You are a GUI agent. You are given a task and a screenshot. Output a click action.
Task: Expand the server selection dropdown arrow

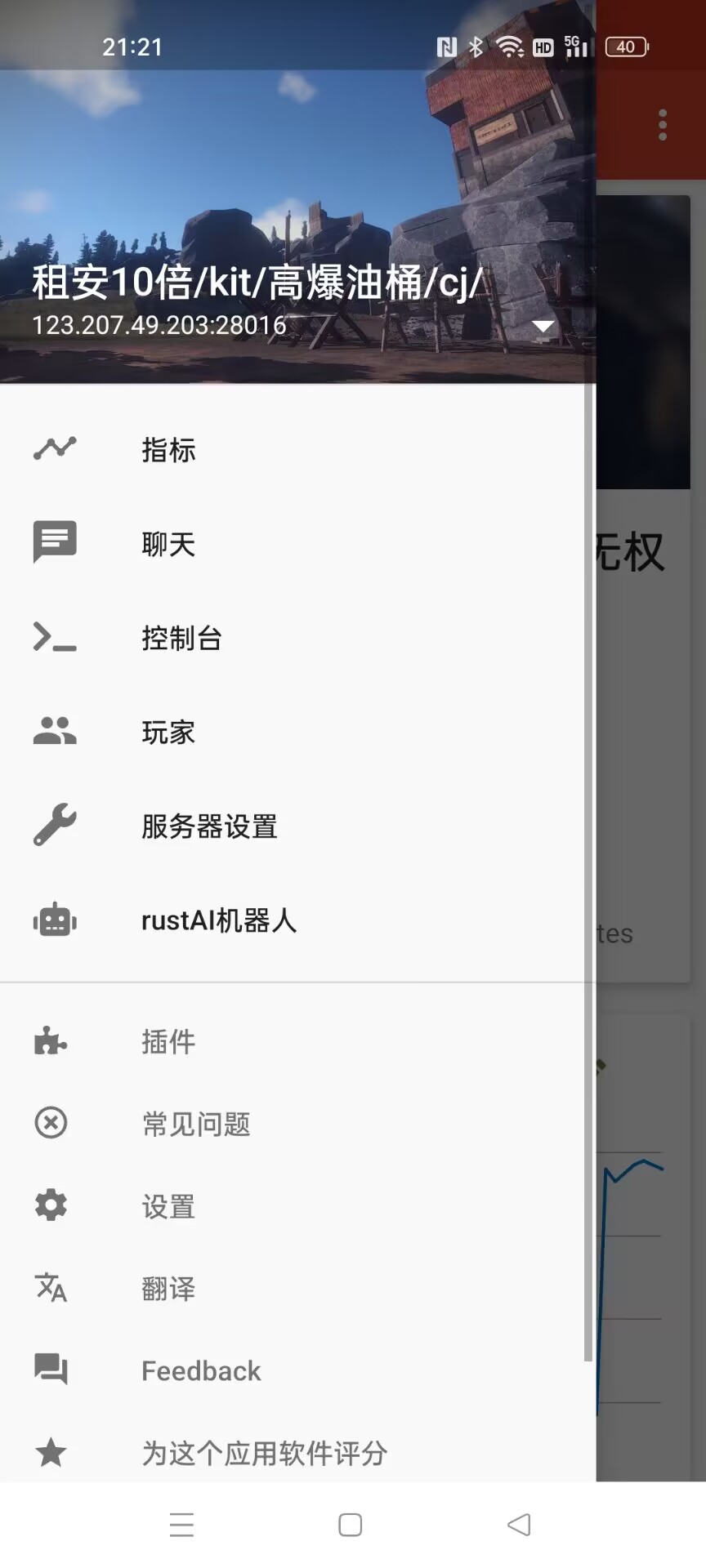coord(543,326)
